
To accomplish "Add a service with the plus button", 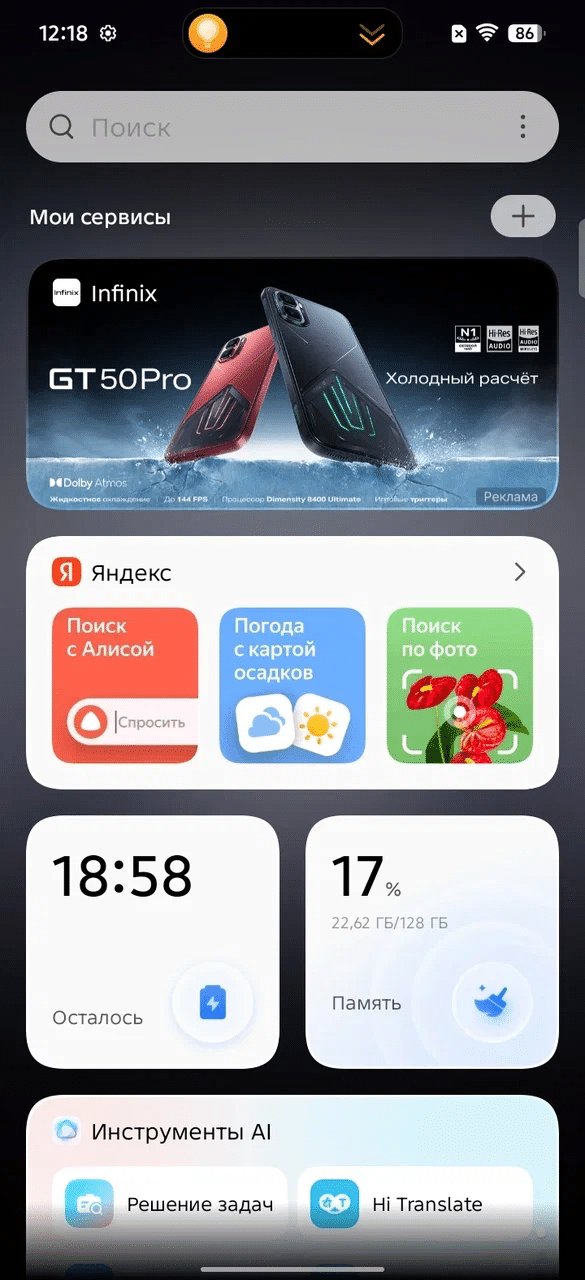I will 523,216.
